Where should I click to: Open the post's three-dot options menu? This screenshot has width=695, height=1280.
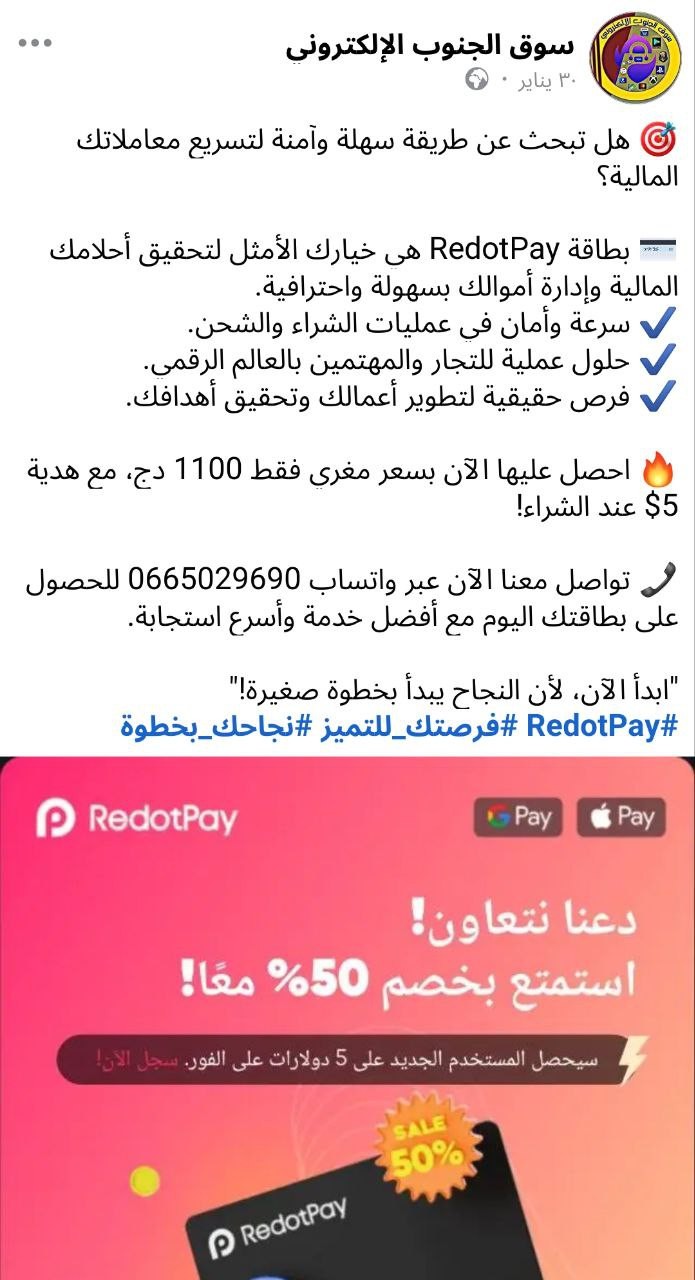34,44
